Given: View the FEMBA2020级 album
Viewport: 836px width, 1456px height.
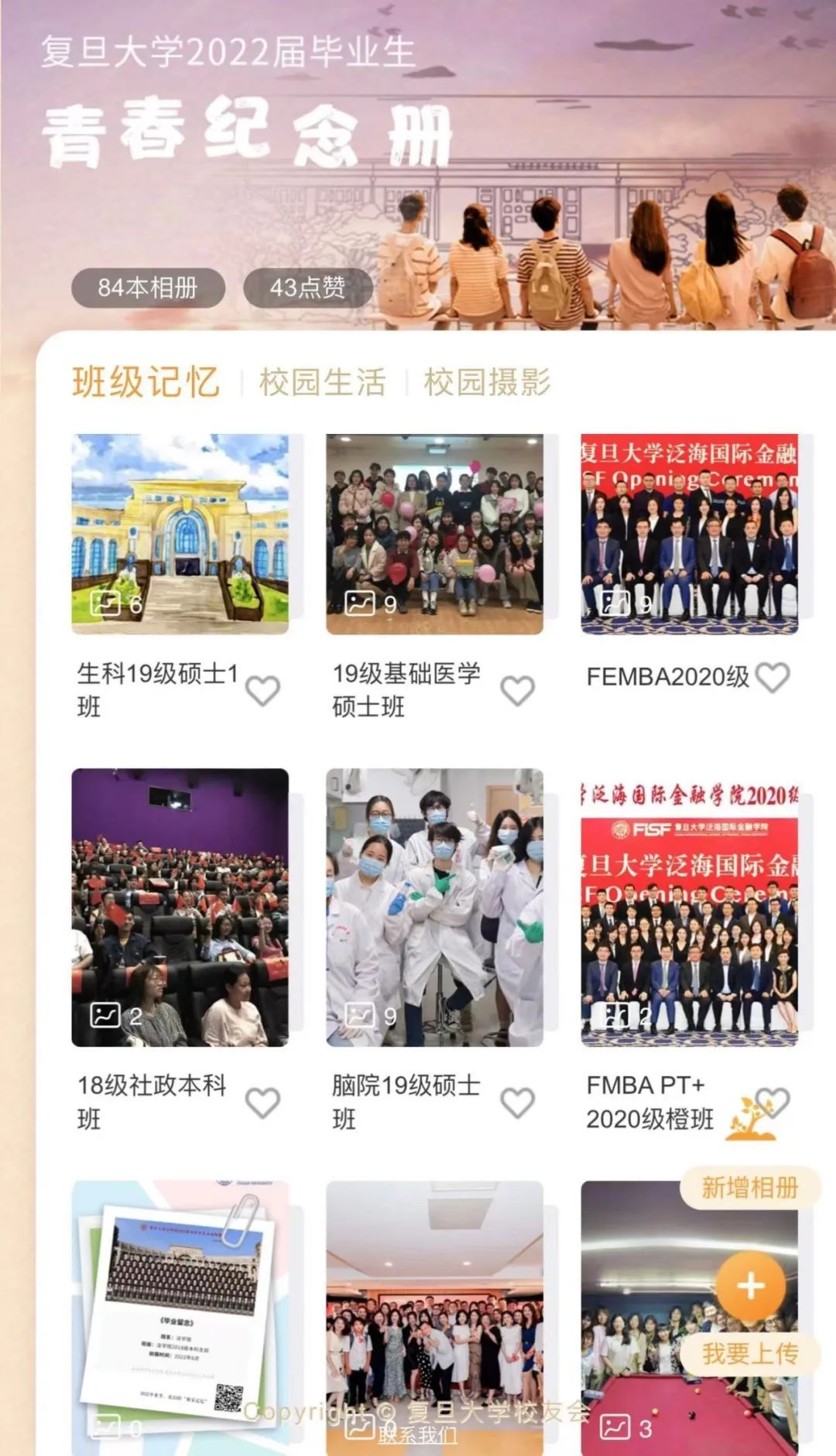Looking at the screenshot, I should point(689,534).
